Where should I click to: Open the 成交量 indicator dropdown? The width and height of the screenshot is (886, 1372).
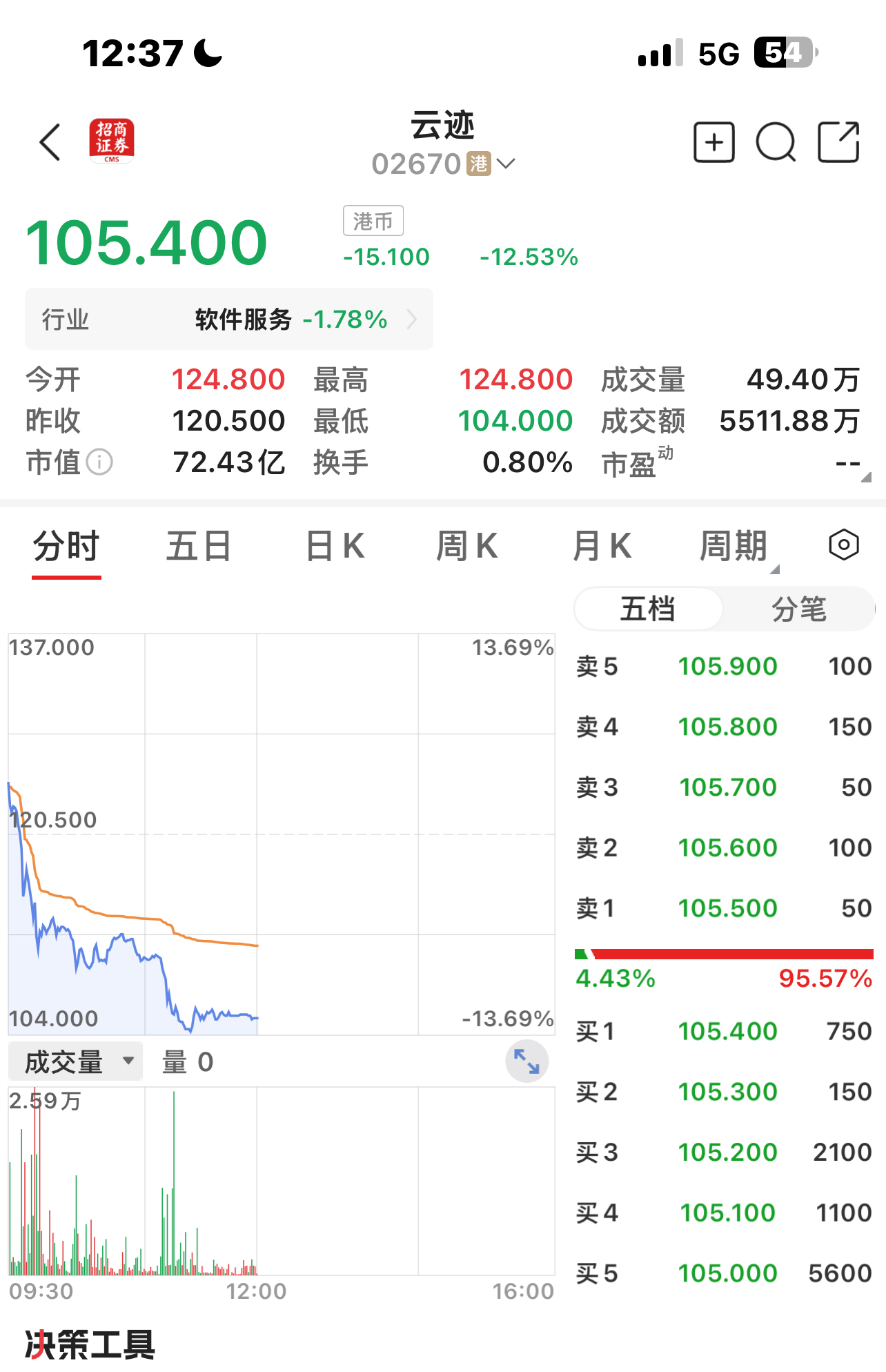click(76, 1062)
